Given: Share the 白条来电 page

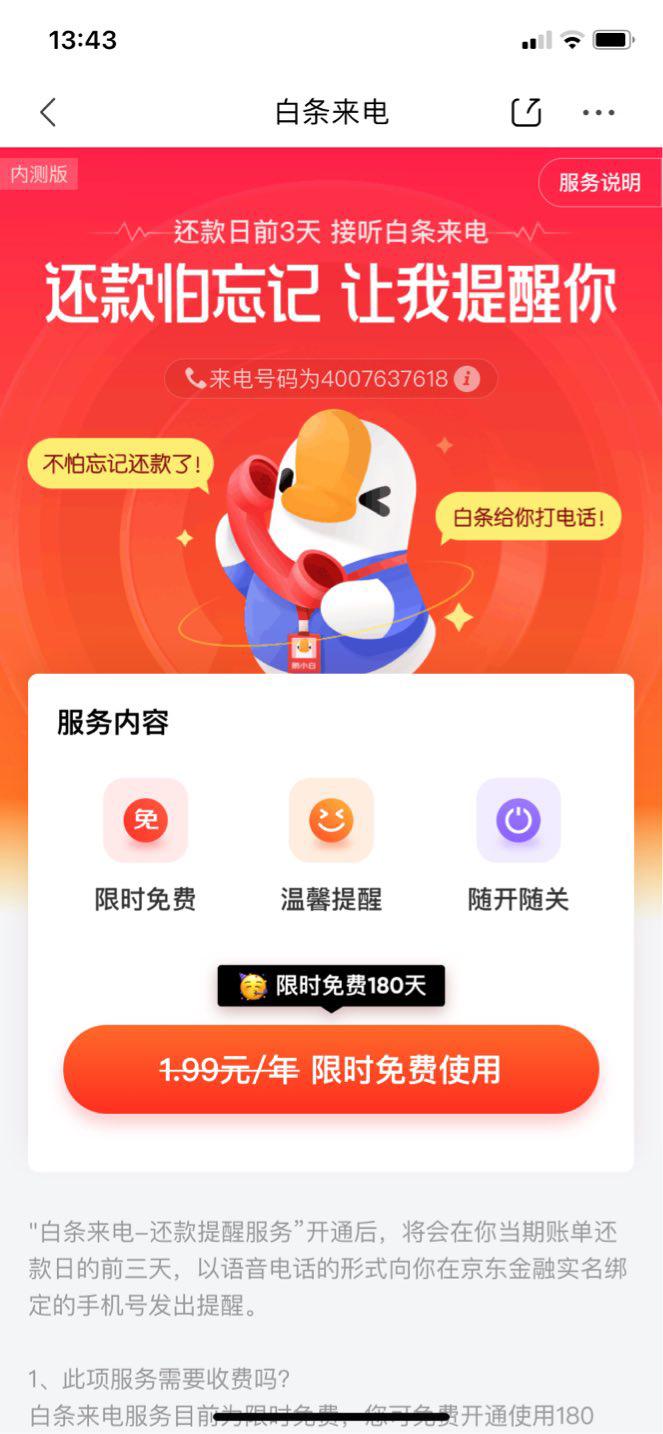Looking at the screenshot, I should click(x=526, y=112).
